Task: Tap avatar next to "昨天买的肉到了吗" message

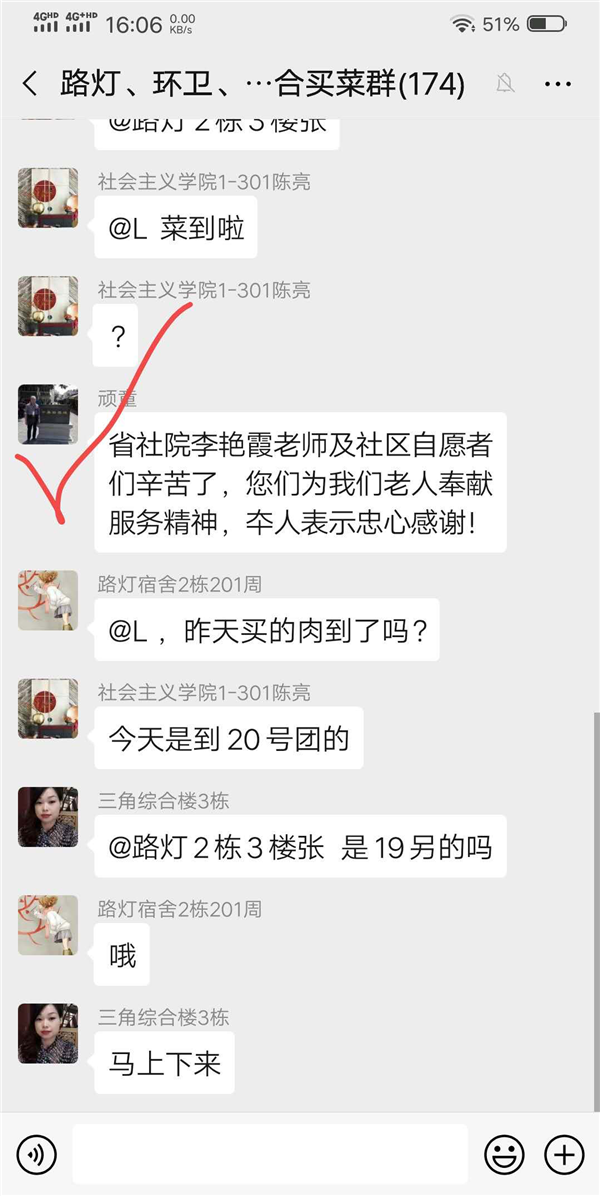Action: pos(48,600)
